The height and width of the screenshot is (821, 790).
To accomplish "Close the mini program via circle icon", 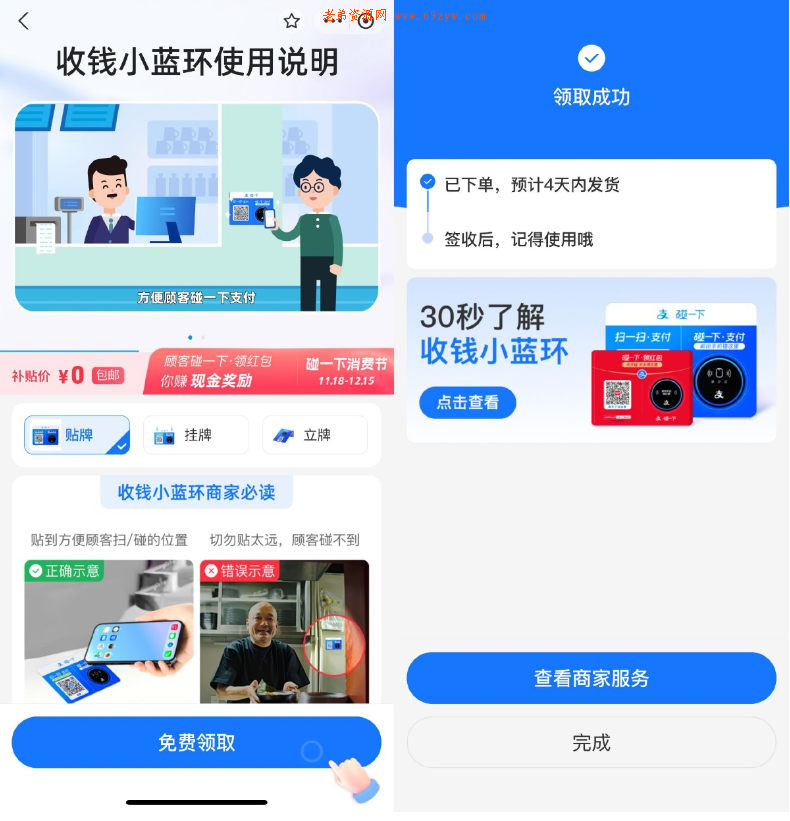I will [366, 21].
